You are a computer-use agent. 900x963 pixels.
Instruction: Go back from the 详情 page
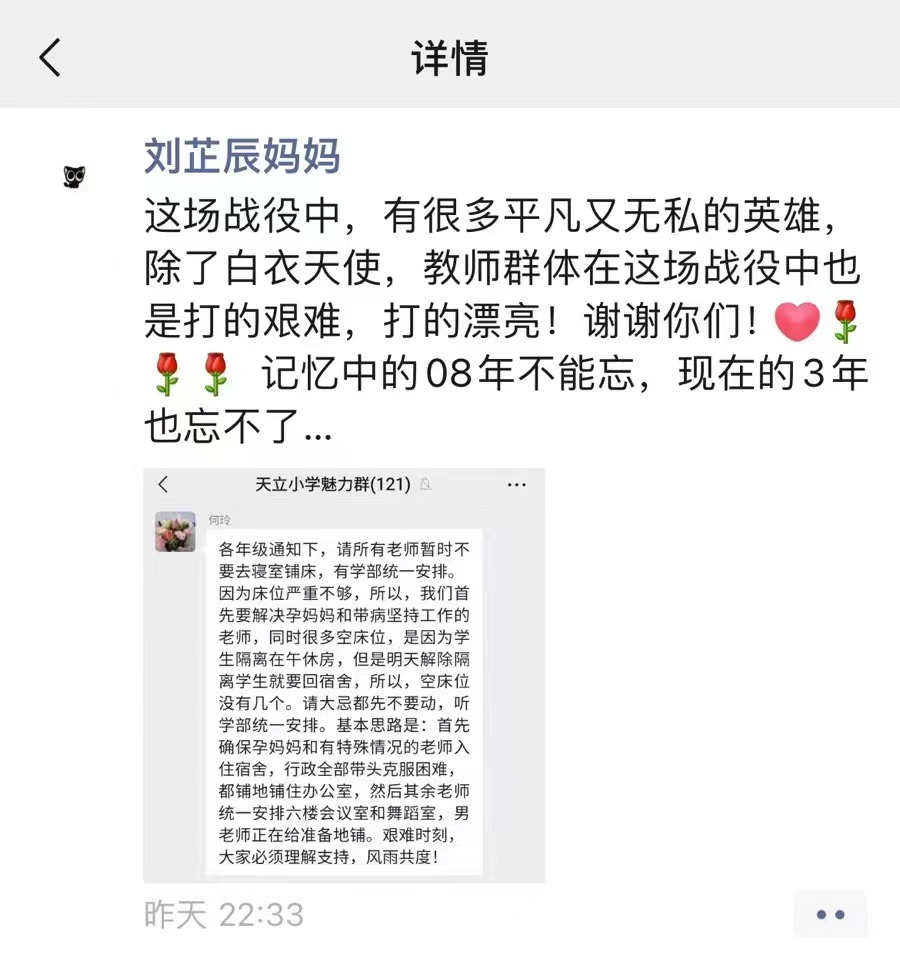(50, 58)
